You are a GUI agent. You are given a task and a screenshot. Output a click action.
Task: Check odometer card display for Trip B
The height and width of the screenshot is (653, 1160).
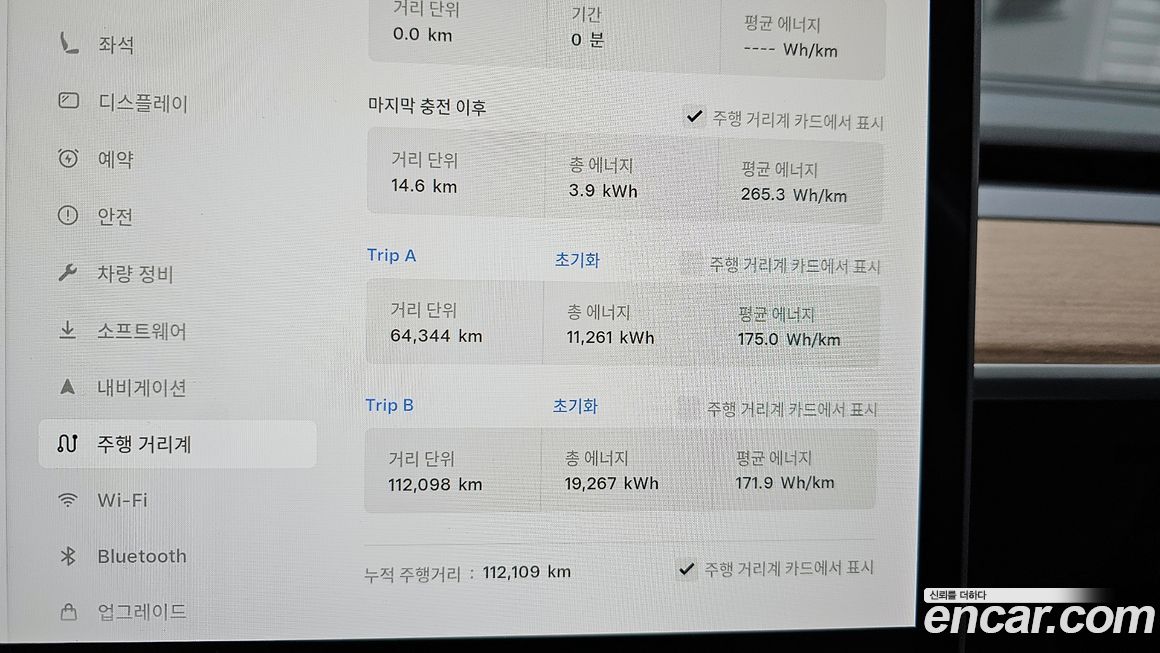(688, 408)
